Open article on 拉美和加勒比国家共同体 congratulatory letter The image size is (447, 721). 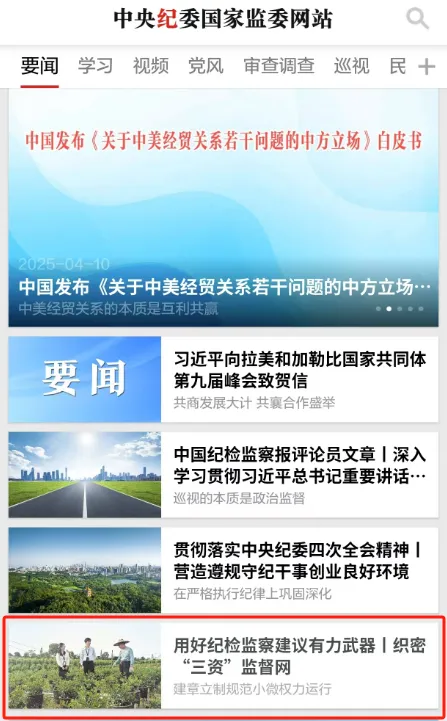point(224,379)
